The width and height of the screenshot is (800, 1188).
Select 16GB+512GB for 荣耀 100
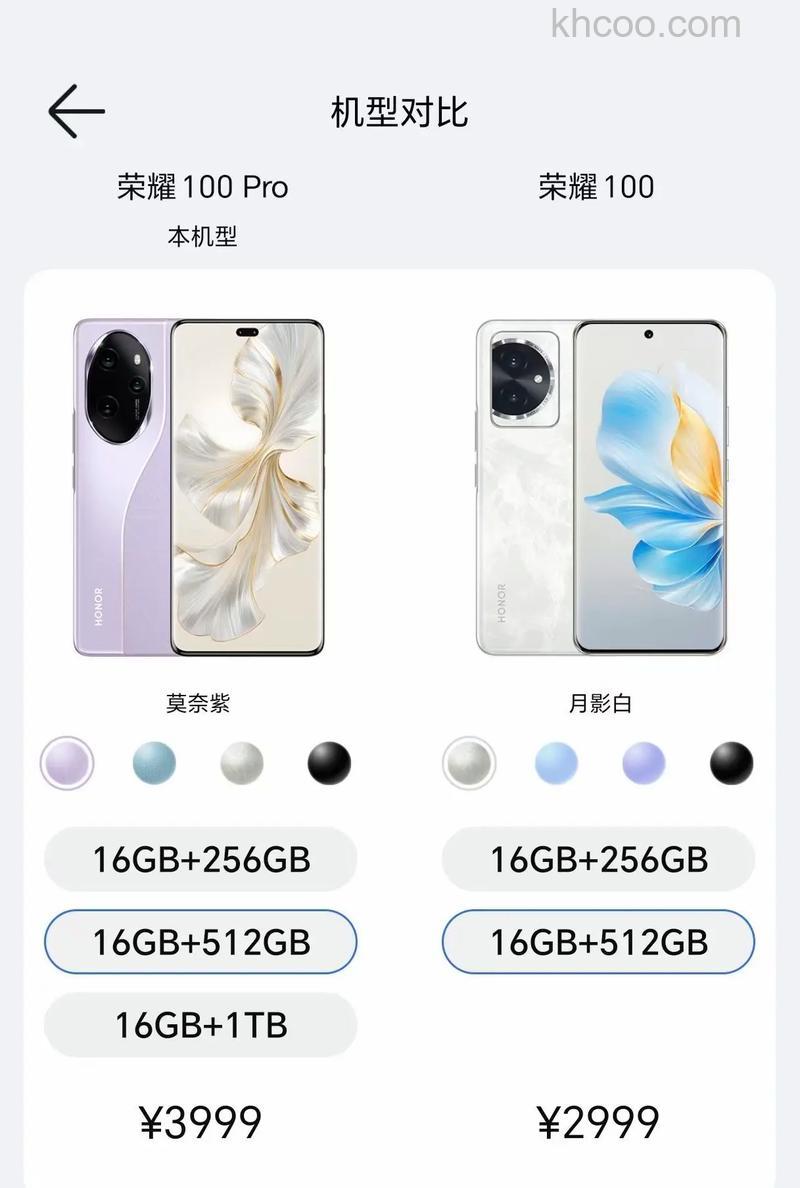598,942
